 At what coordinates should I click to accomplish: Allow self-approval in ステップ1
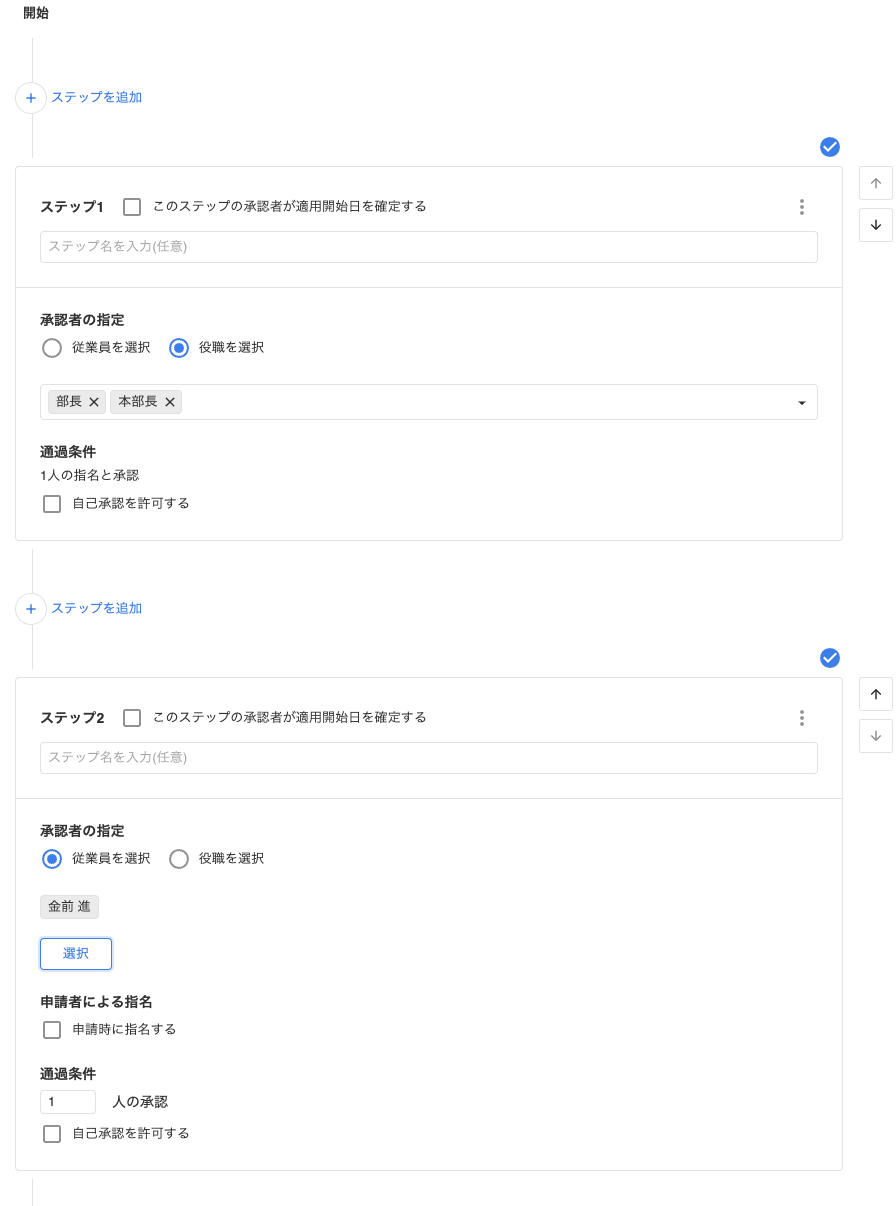[x=52, y=504]
